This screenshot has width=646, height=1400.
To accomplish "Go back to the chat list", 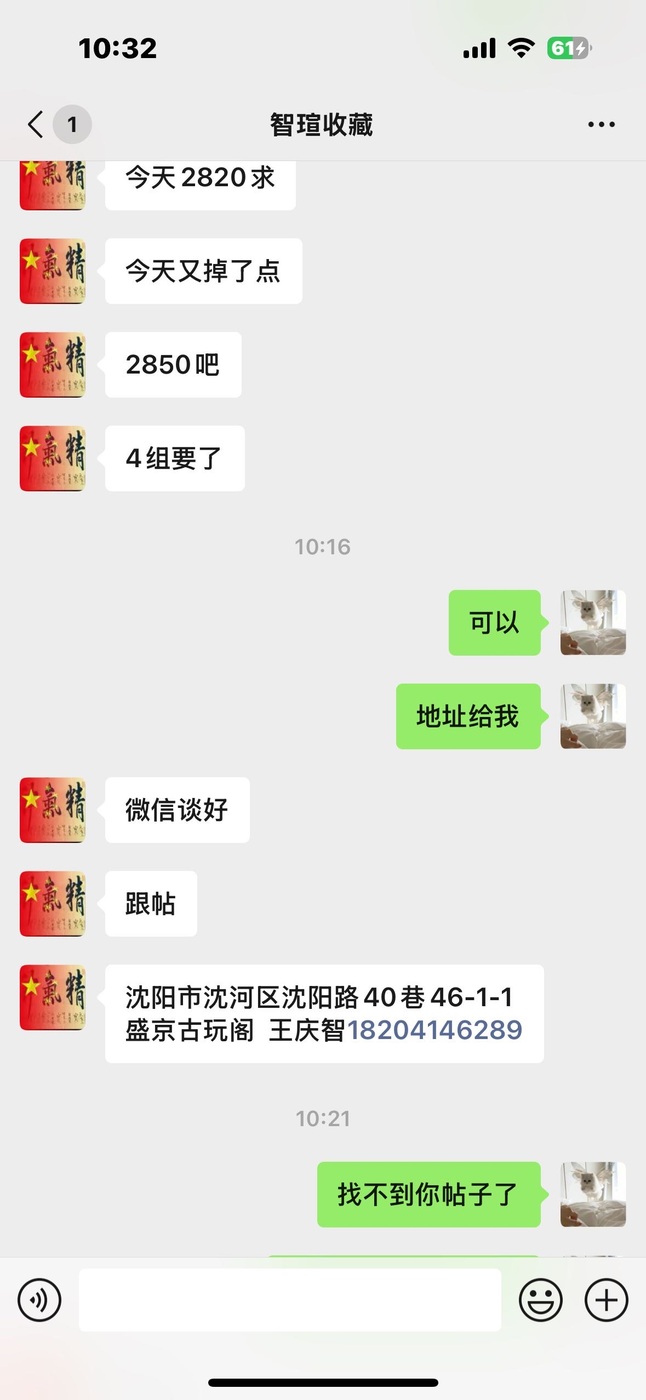I will click(x=36, y=125).
